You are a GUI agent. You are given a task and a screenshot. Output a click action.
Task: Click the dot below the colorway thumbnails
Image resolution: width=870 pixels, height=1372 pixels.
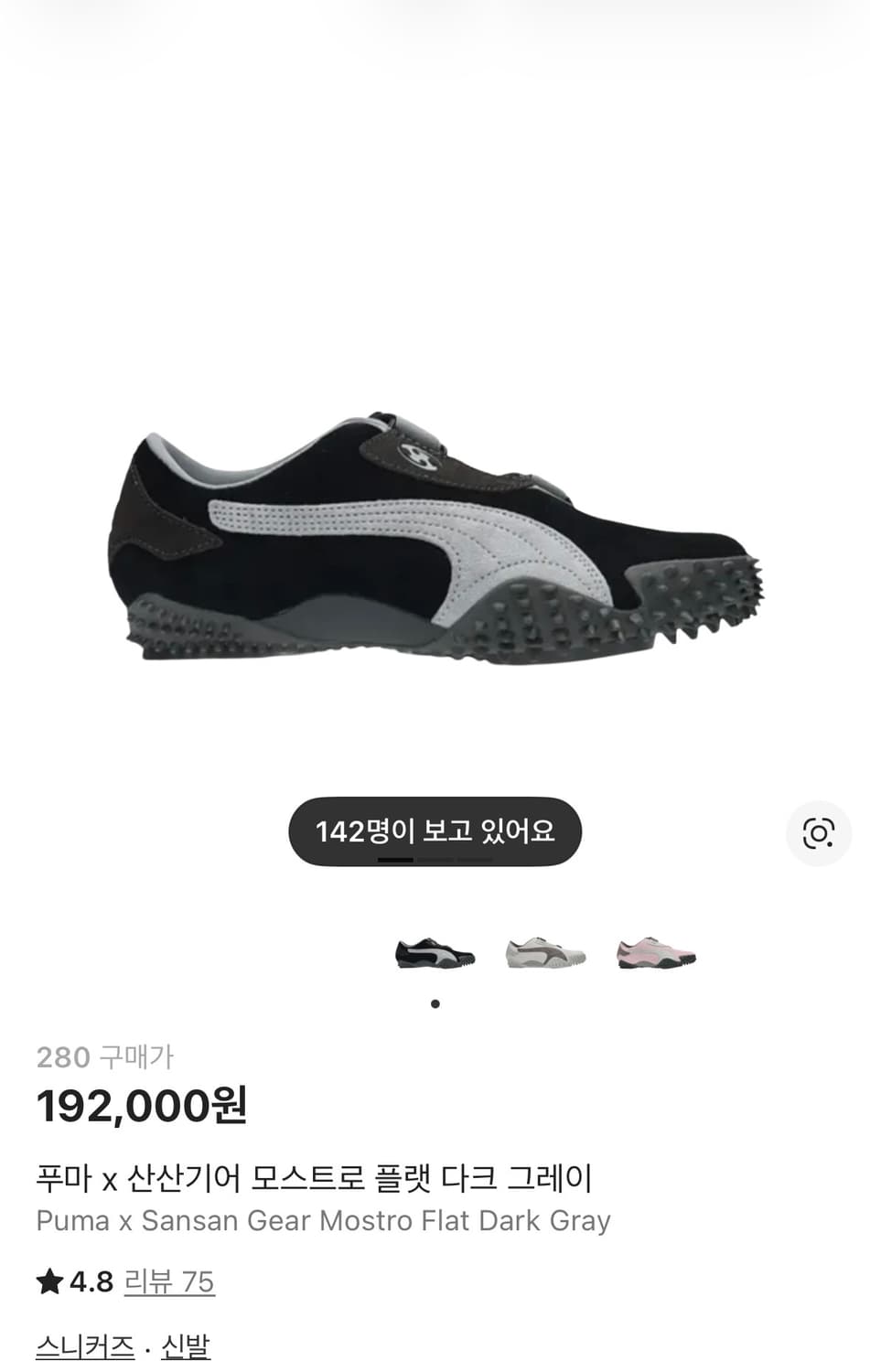tap(435, 1002)
